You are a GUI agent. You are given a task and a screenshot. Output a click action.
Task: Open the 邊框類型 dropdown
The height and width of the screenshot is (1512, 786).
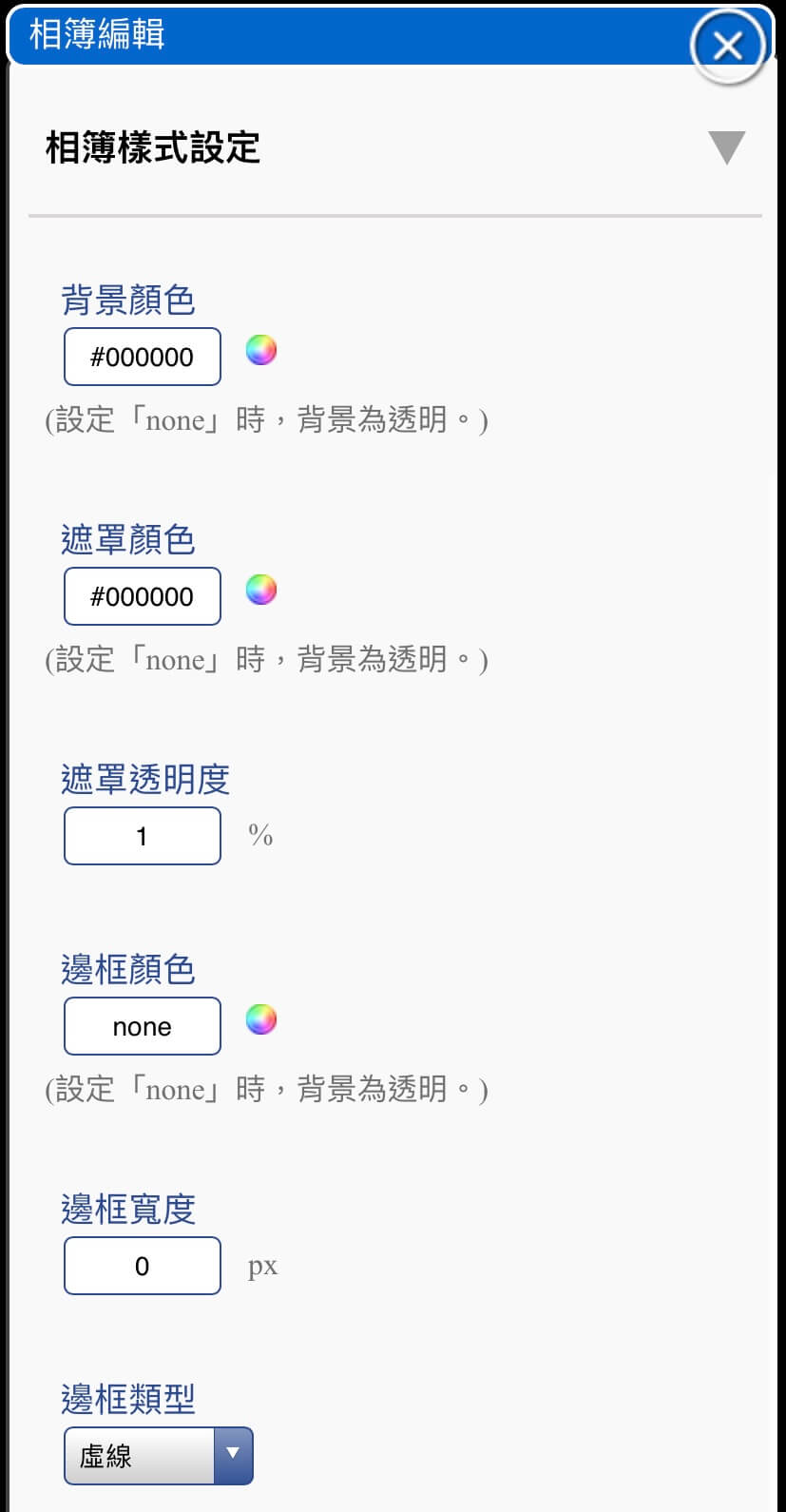(159, 1456)
